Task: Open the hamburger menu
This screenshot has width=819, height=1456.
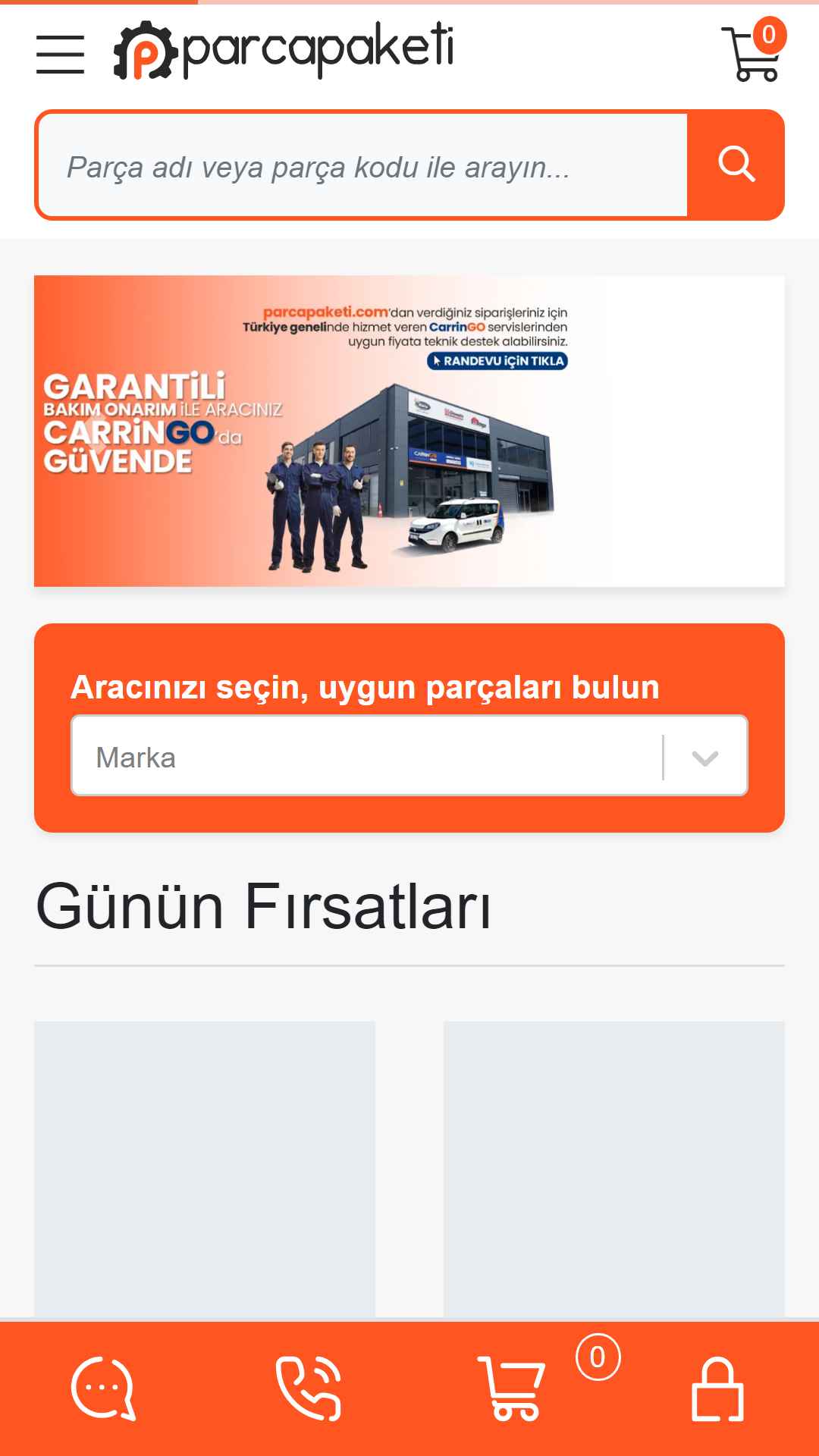Action: click(60, 54)
